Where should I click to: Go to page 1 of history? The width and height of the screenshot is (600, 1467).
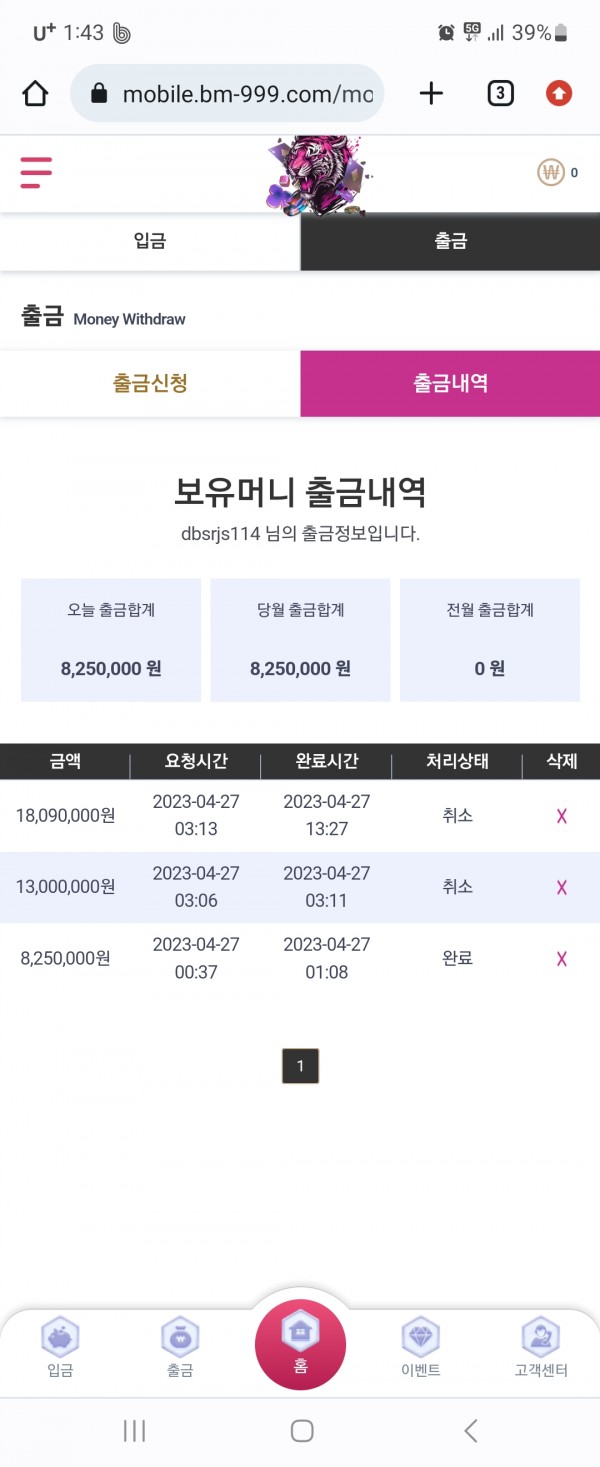click(300, 1066)
